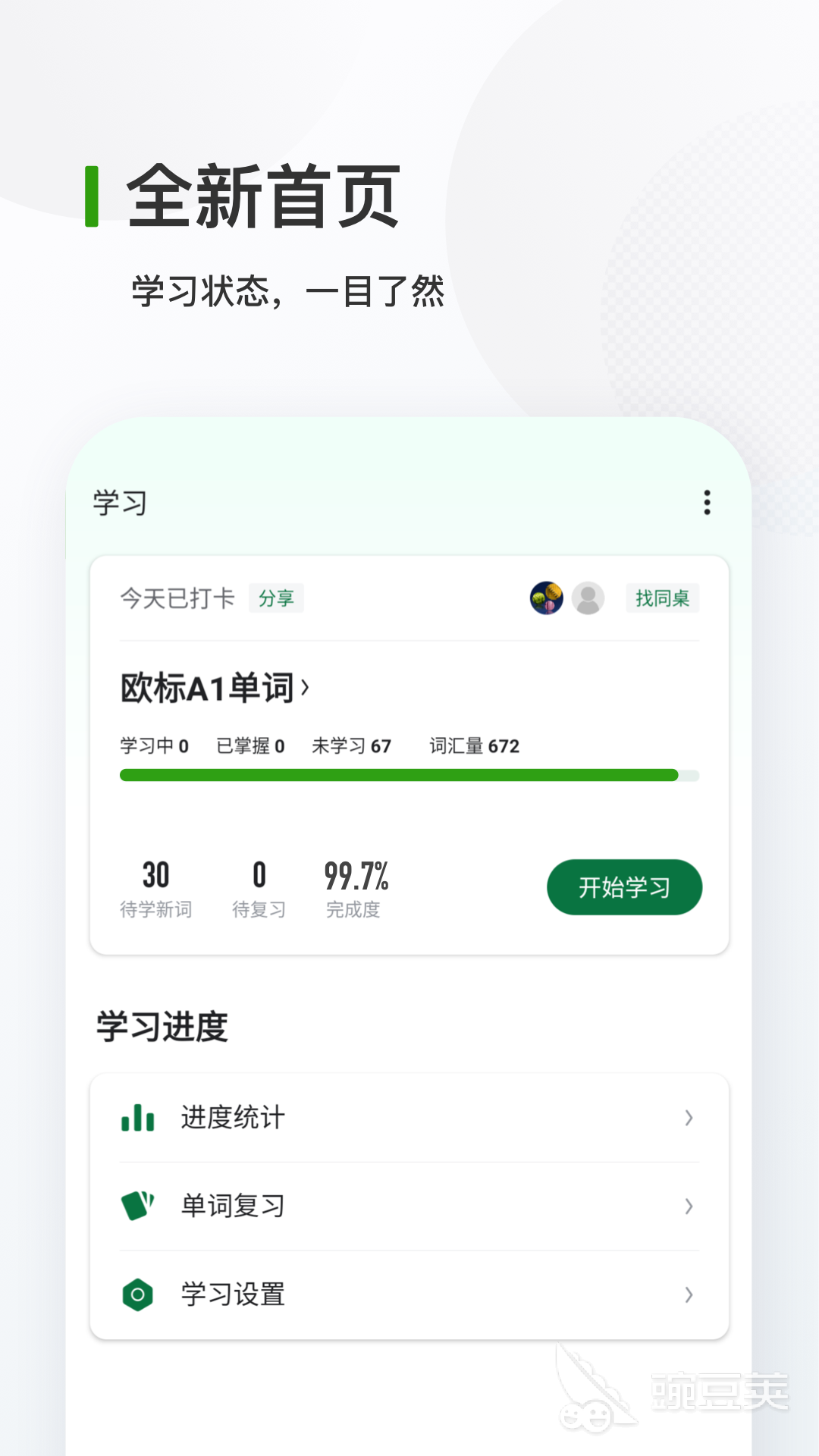Click the empty gray avatar placeholder icon

pyautogui.click(x=588, y=598)
